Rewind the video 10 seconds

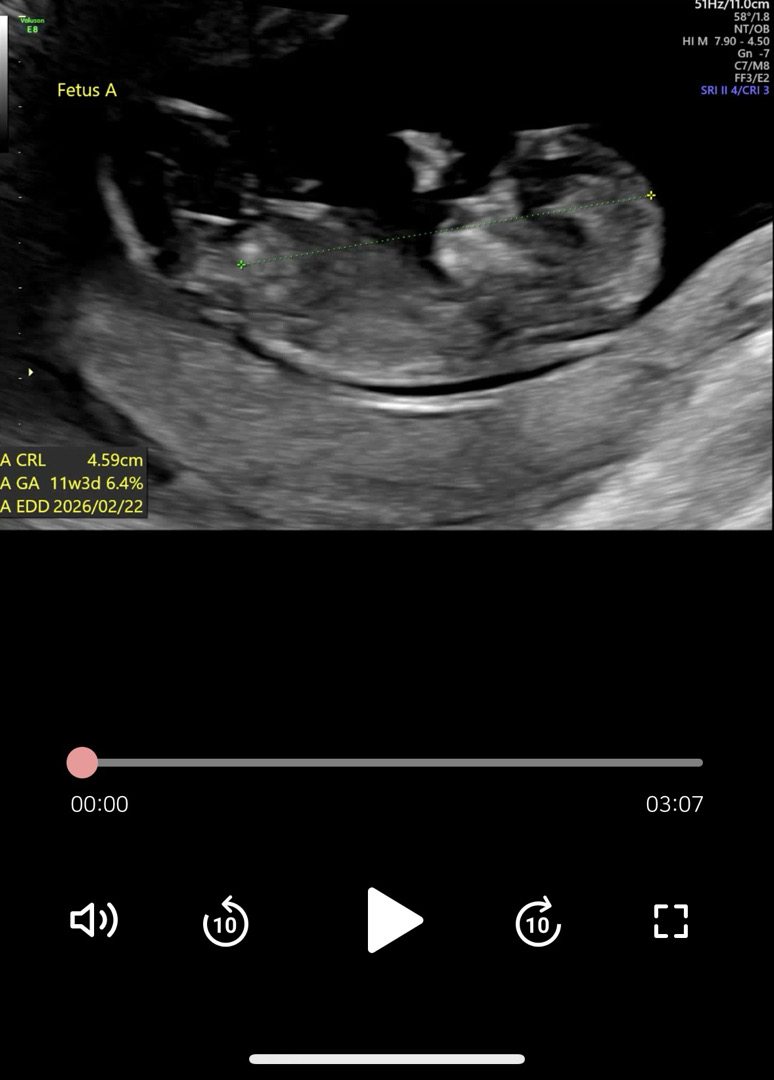[225, 921]
